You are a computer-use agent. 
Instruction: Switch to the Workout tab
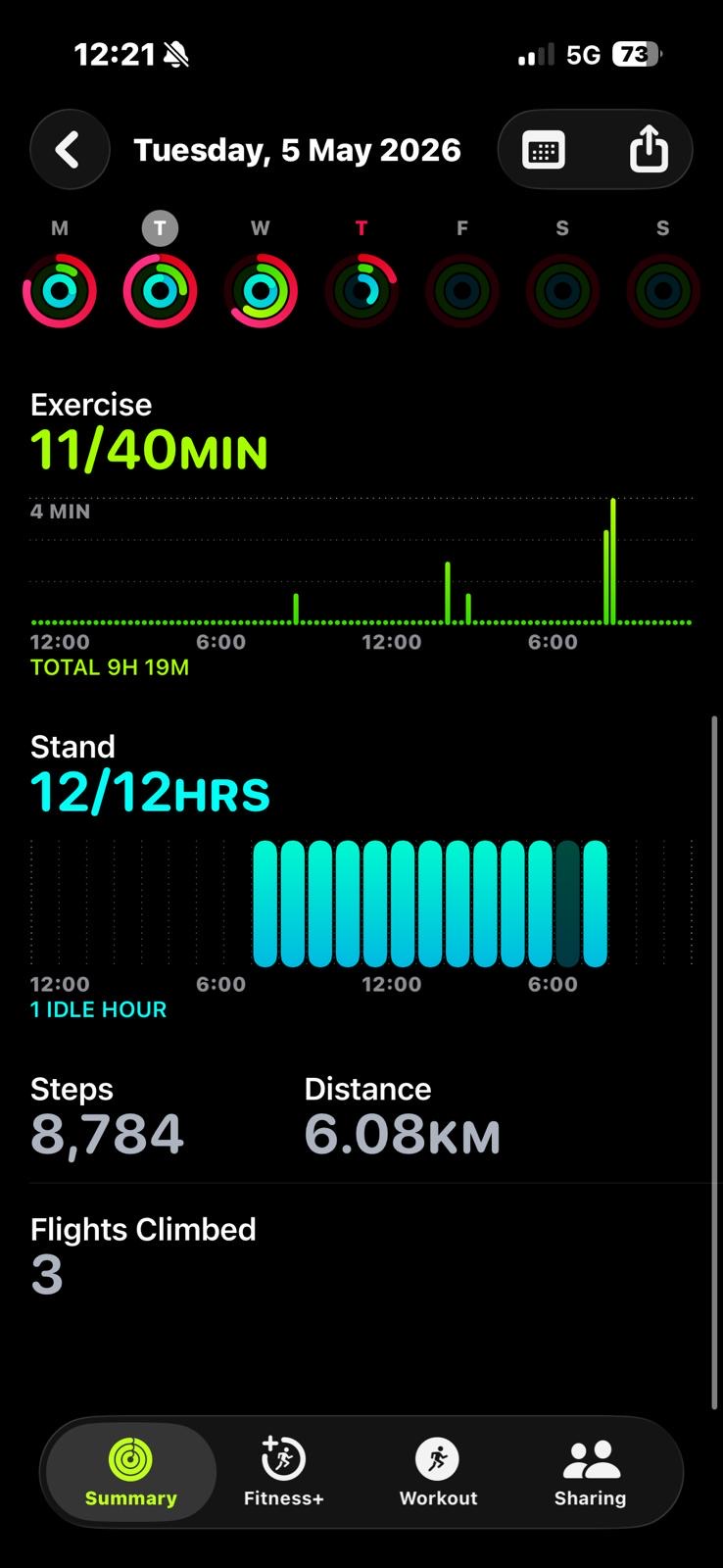pos(438,1472)
